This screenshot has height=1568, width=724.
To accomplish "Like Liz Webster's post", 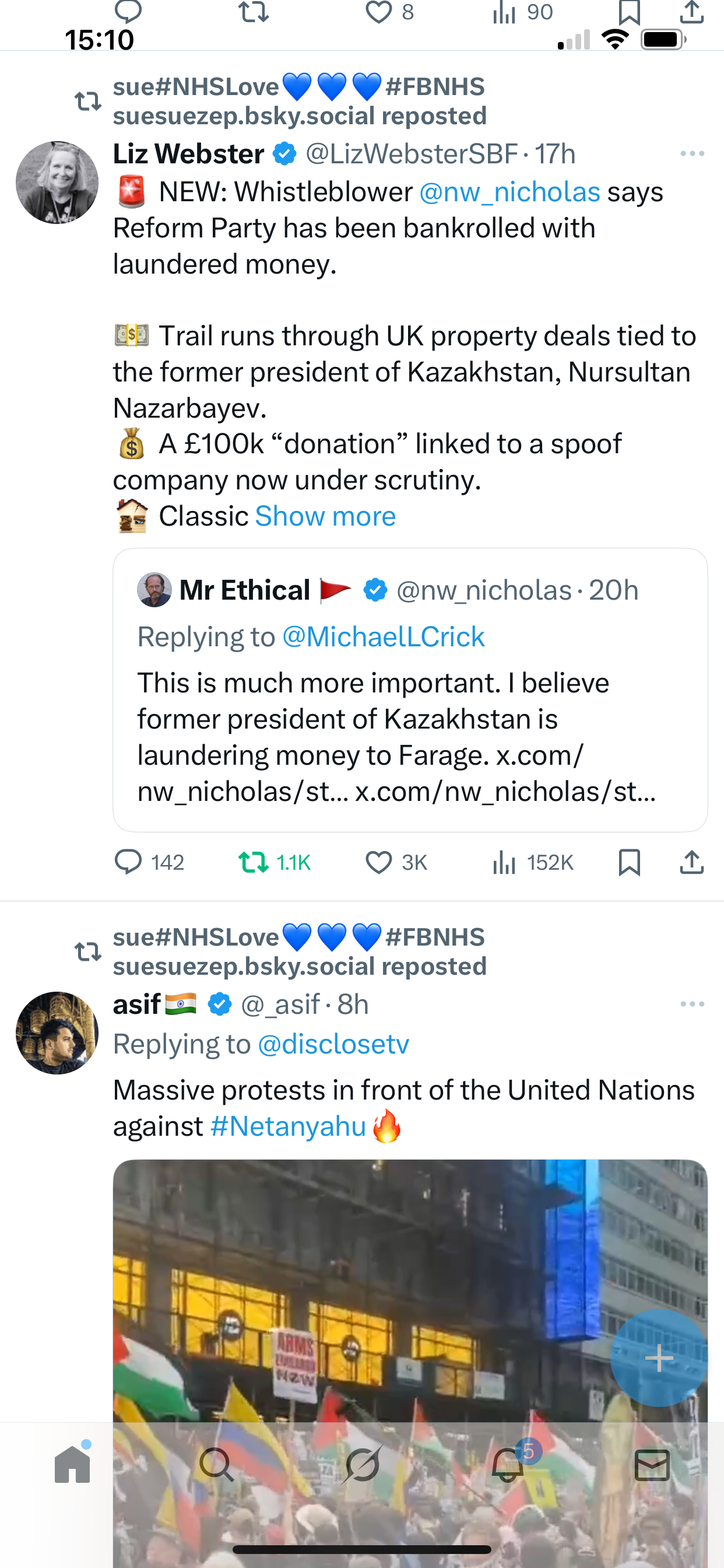I will point(378,862).
